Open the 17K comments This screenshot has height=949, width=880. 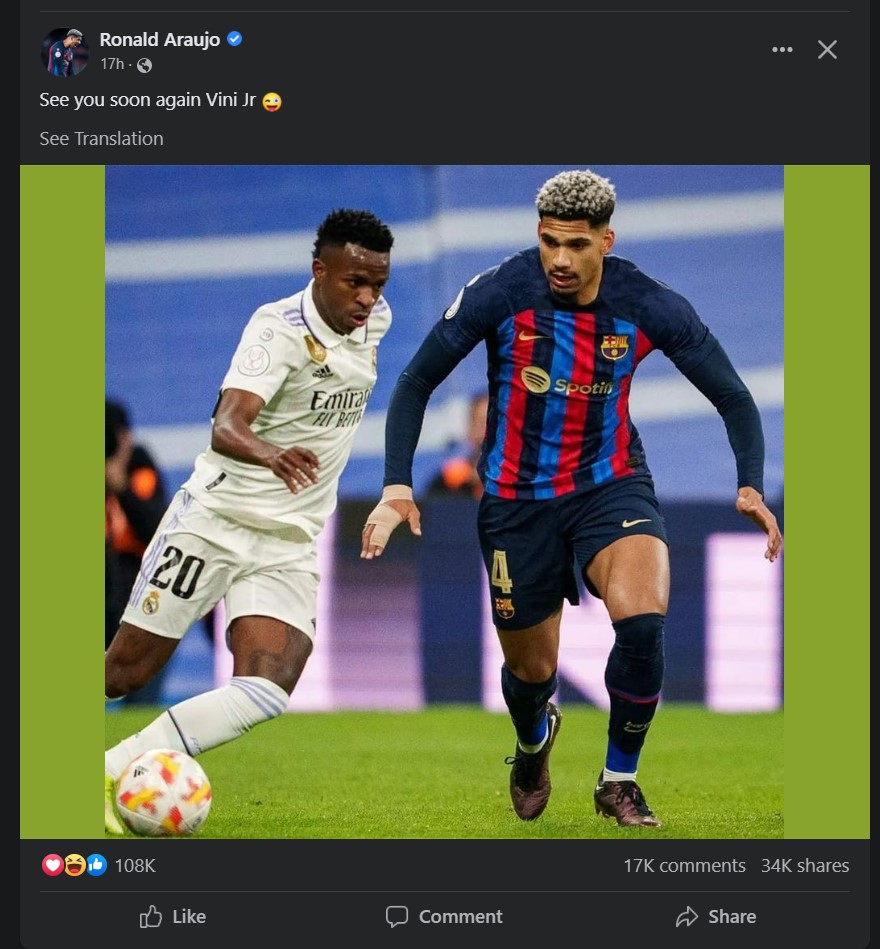[684, 866]
